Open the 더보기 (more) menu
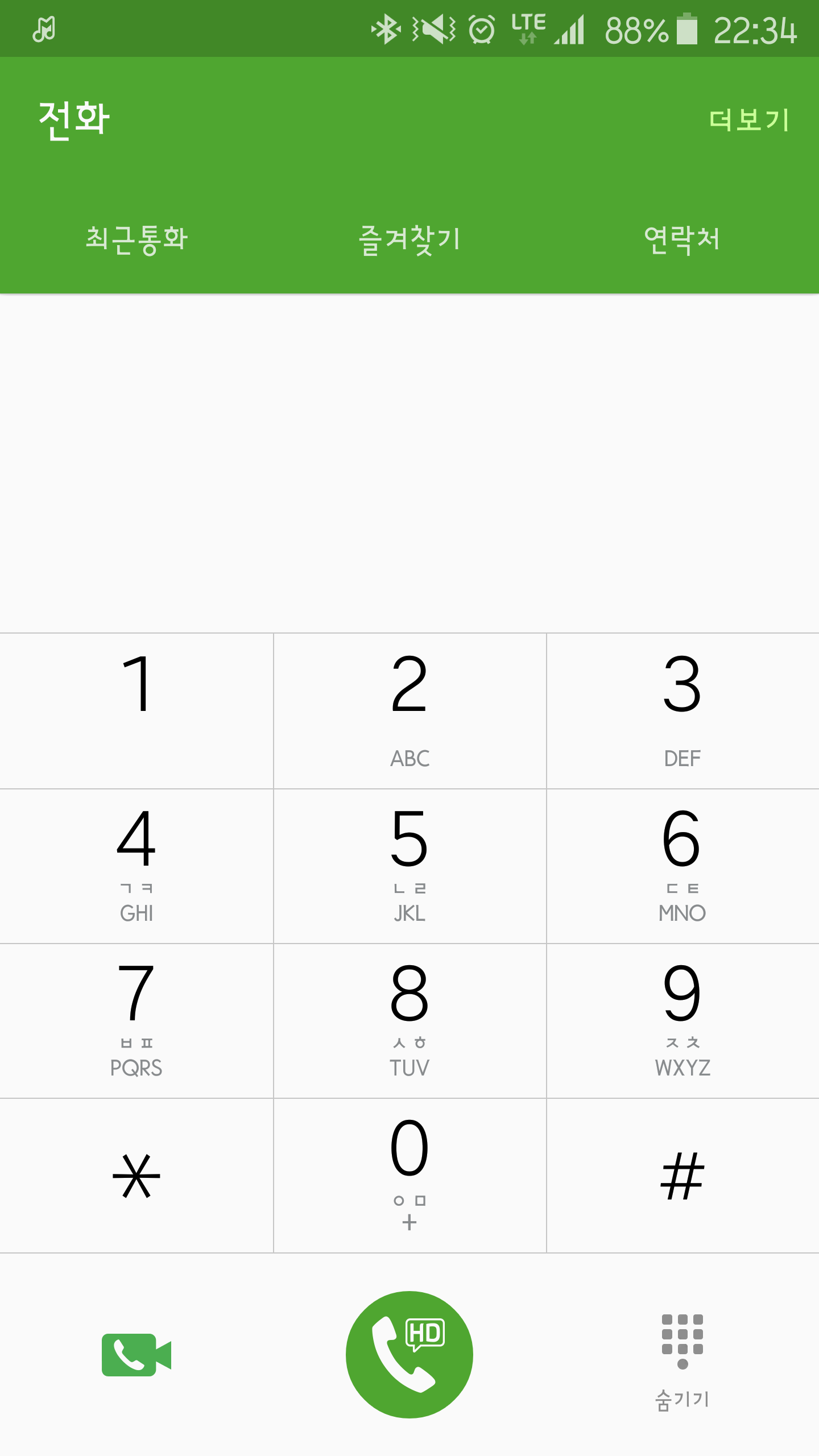This screenshot has height=1456, width=819. (x=749, y=120)
